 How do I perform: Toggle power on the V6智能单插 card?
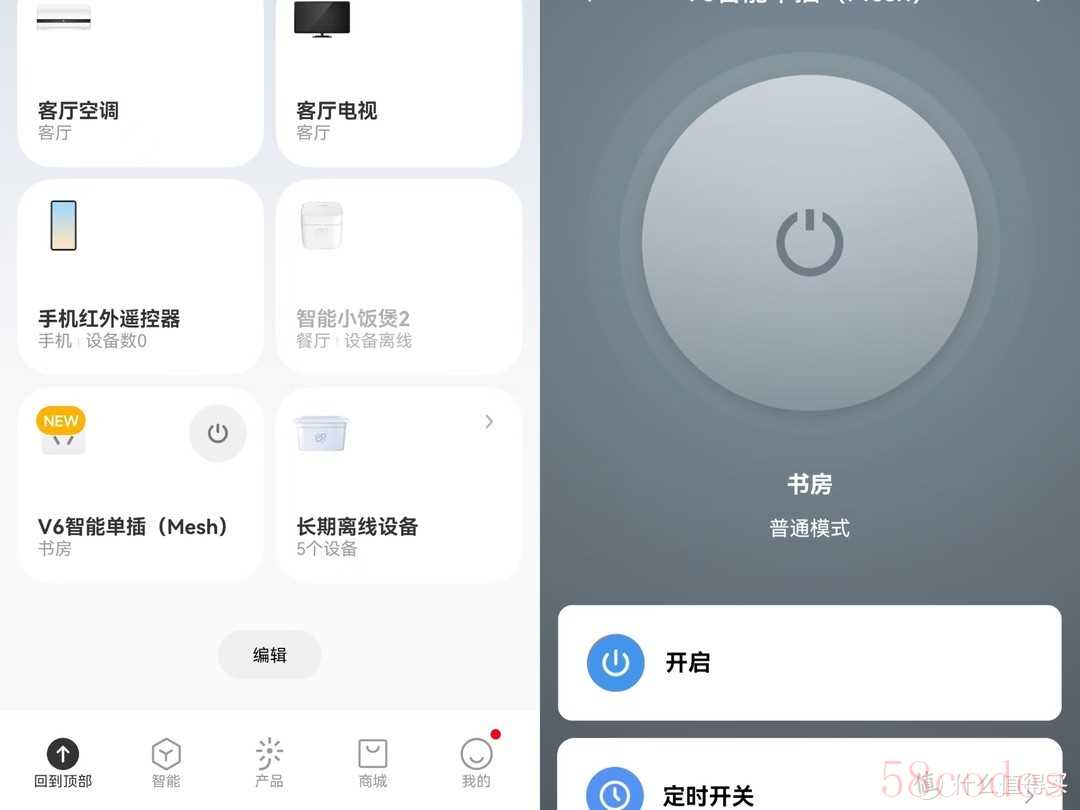point(218,433)
